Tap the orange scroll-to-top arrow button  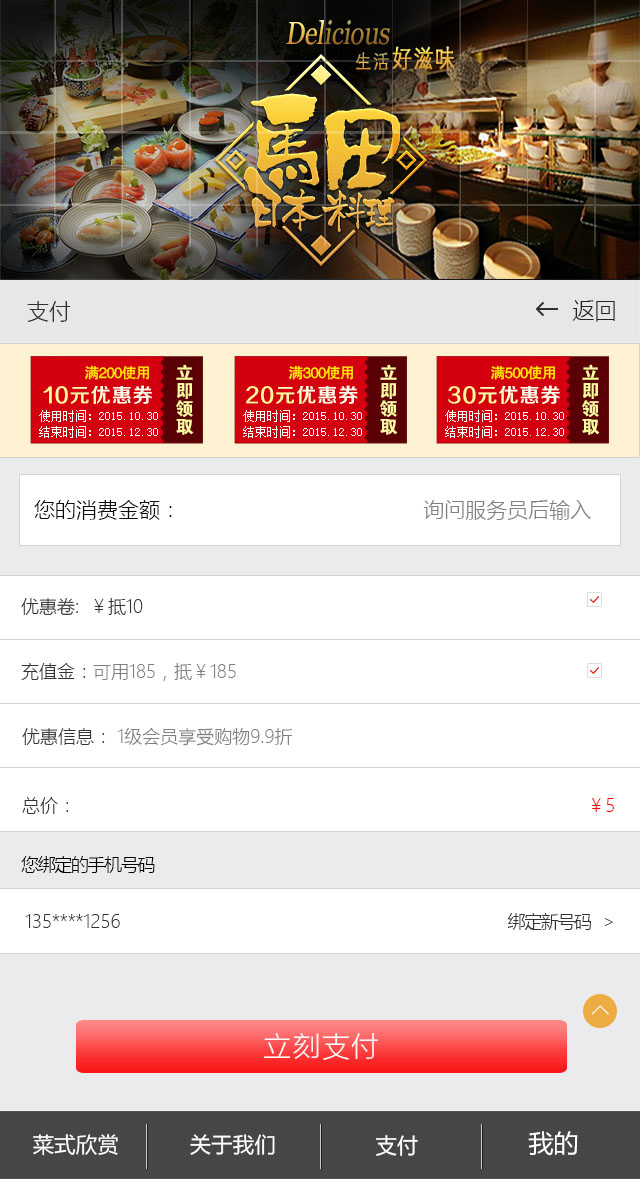(600, 1011)
